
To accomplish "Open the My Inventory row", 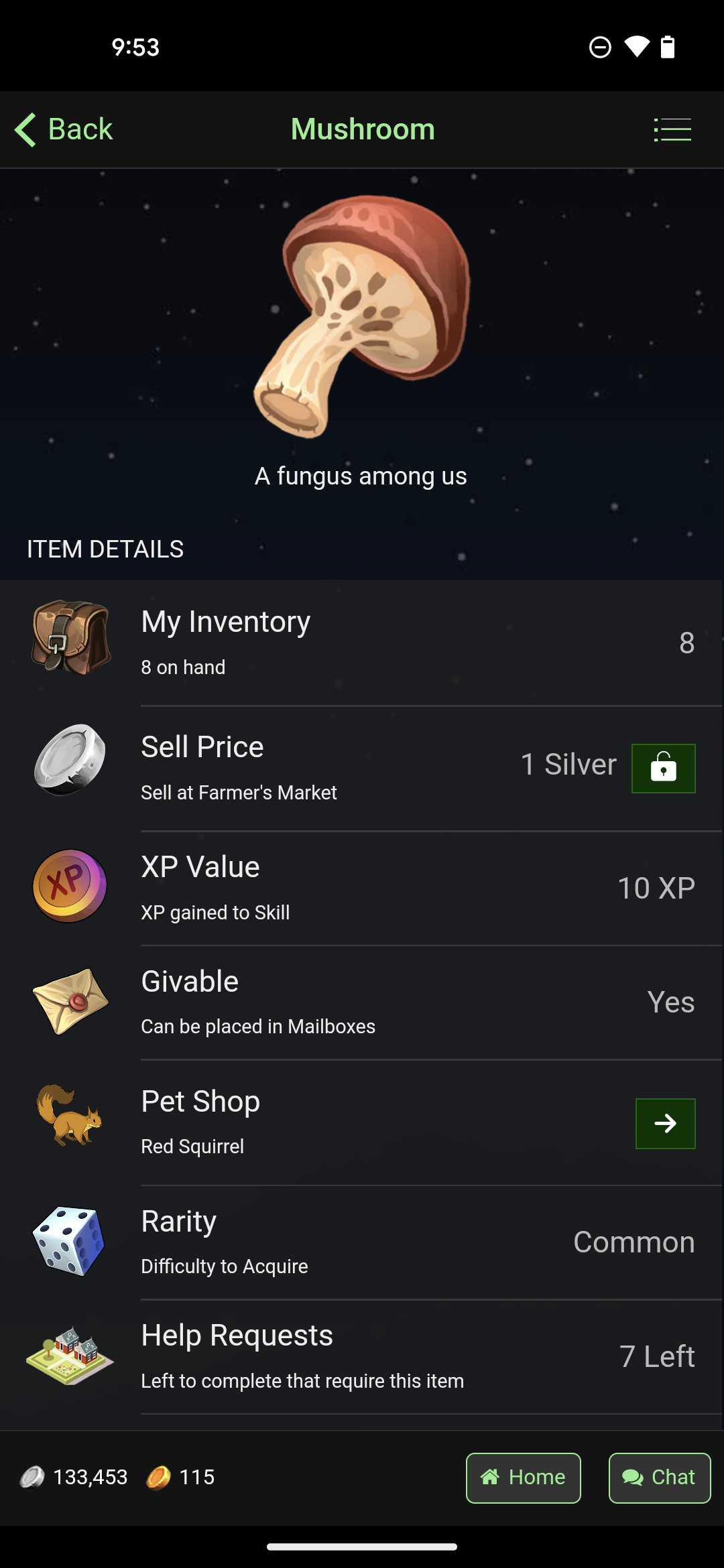I will pyautogui.click(x=362, y=642).
